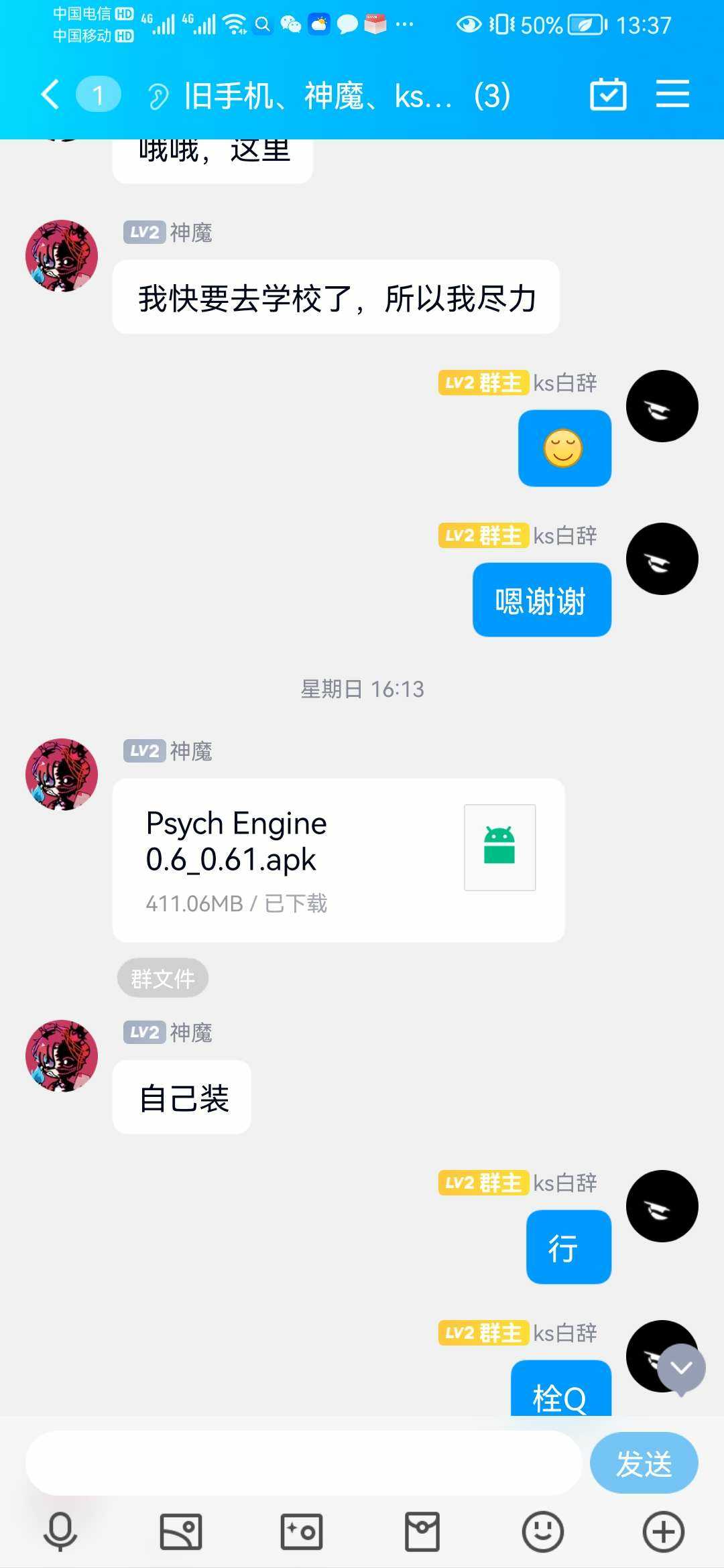Record a voice message

[60, 1532]
